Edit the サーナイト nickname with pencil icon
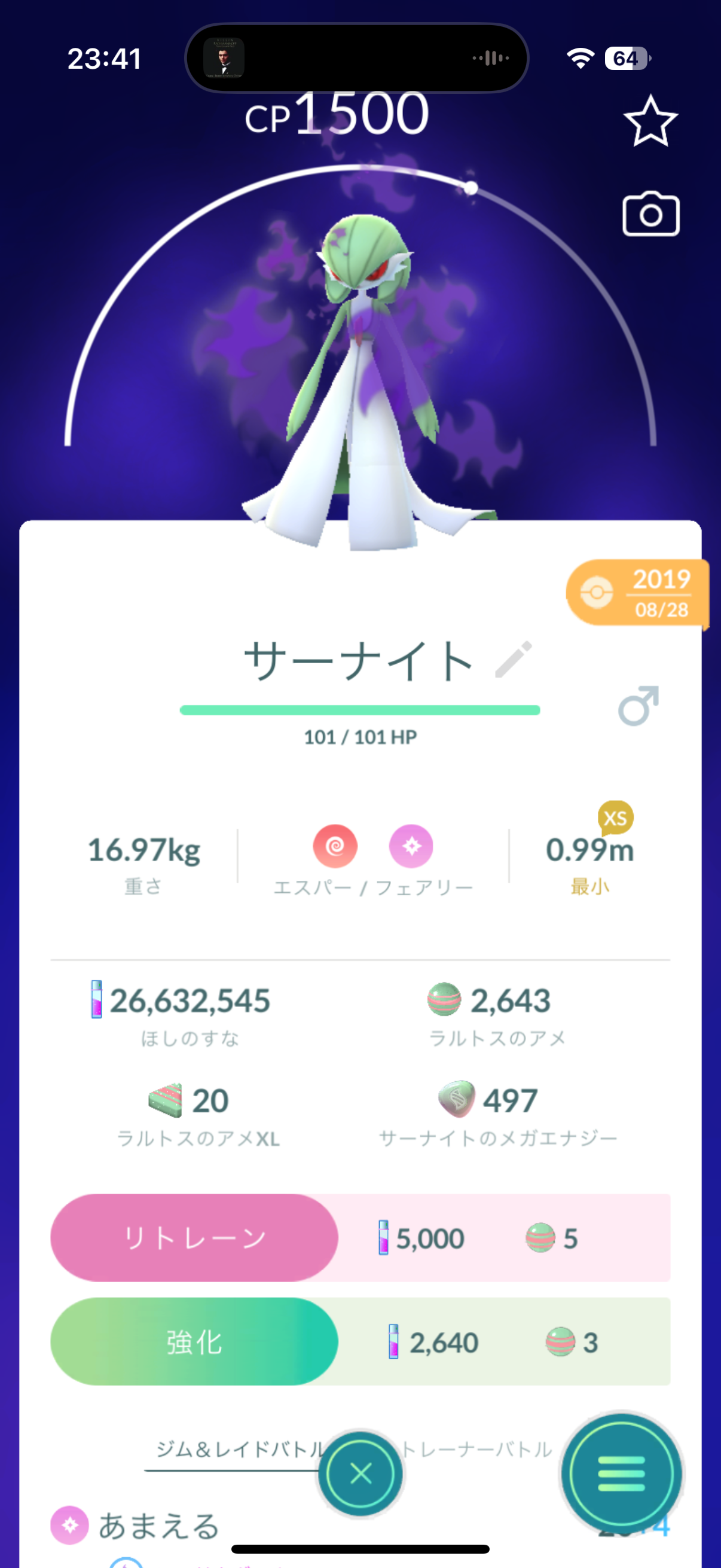This screenshot has width=721, height=1568. [x=514, y=658]
